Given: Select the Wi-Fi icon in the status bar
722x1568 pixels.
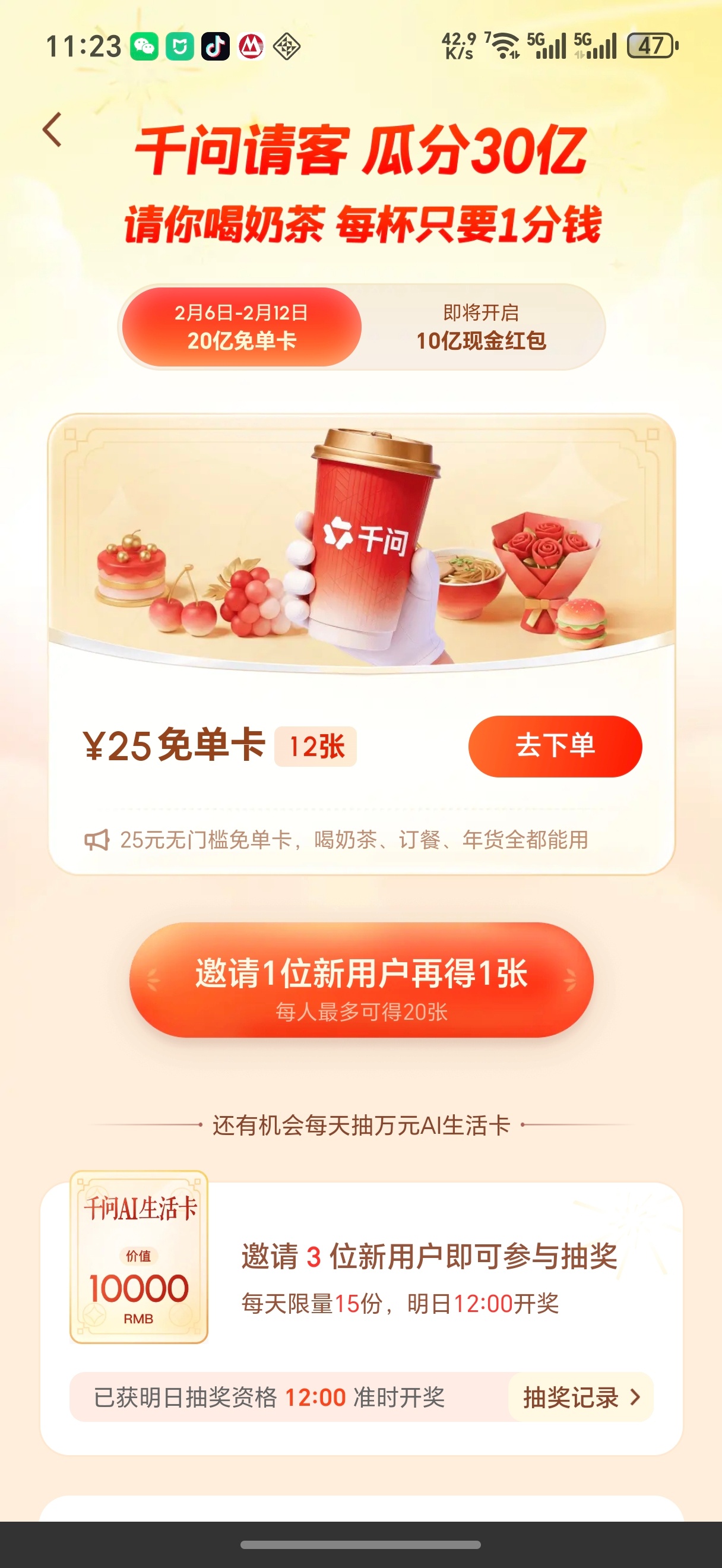Looking at the screenshot, I should 504,45.
